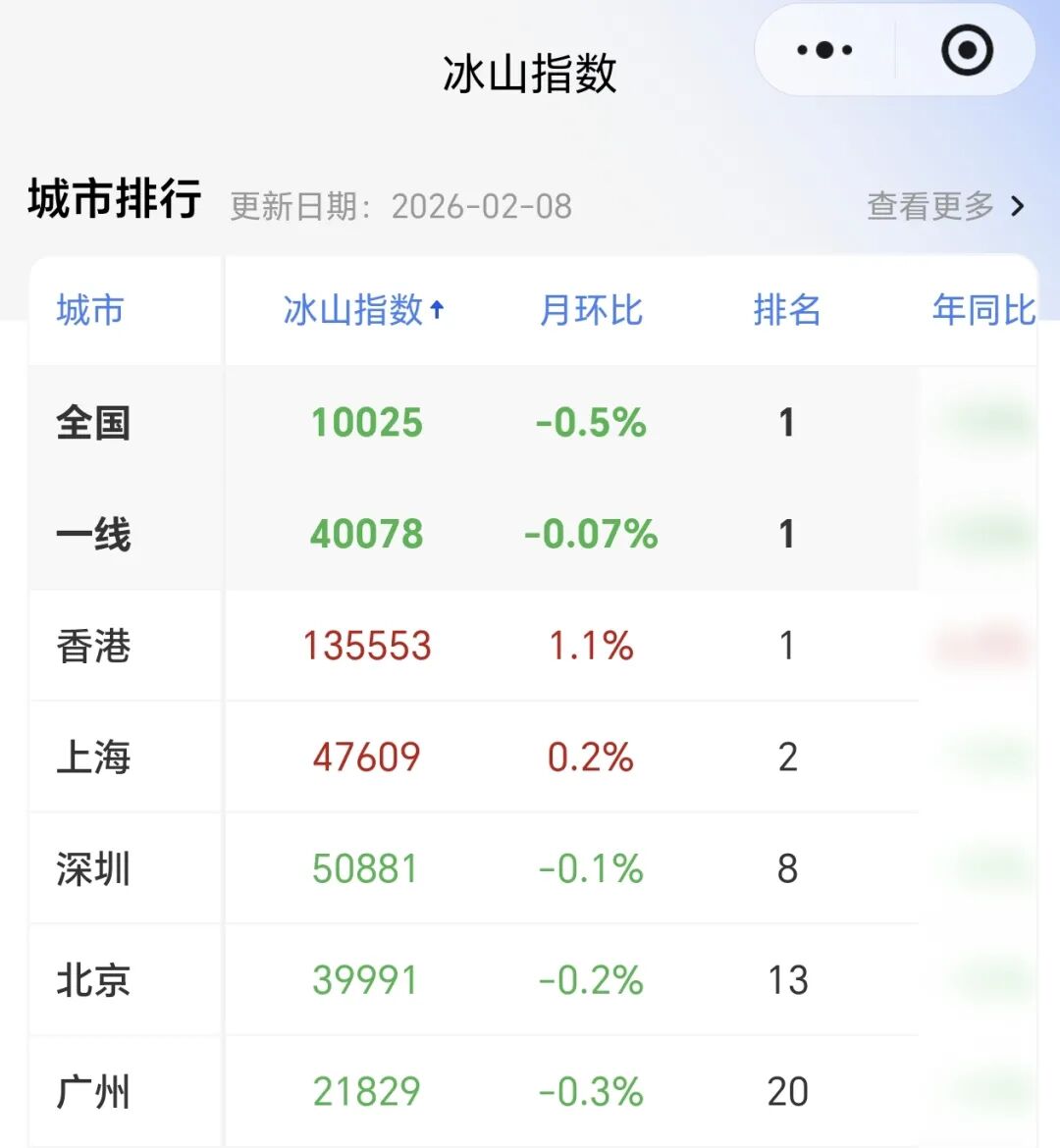
Task: Open the 北京 city row
Action: (93, 980)
